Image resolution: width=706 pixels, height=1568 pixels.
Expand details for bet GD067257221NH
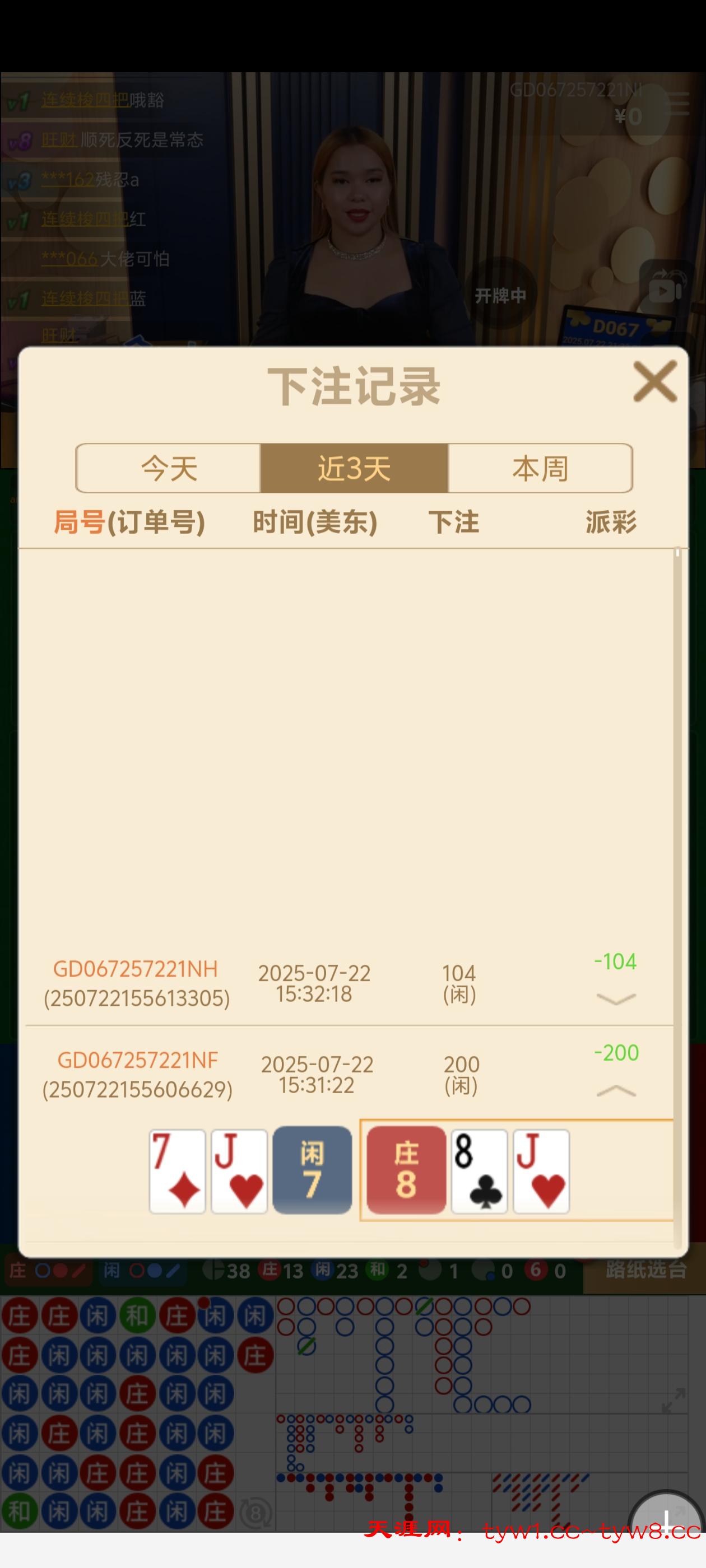pos(616,999)
